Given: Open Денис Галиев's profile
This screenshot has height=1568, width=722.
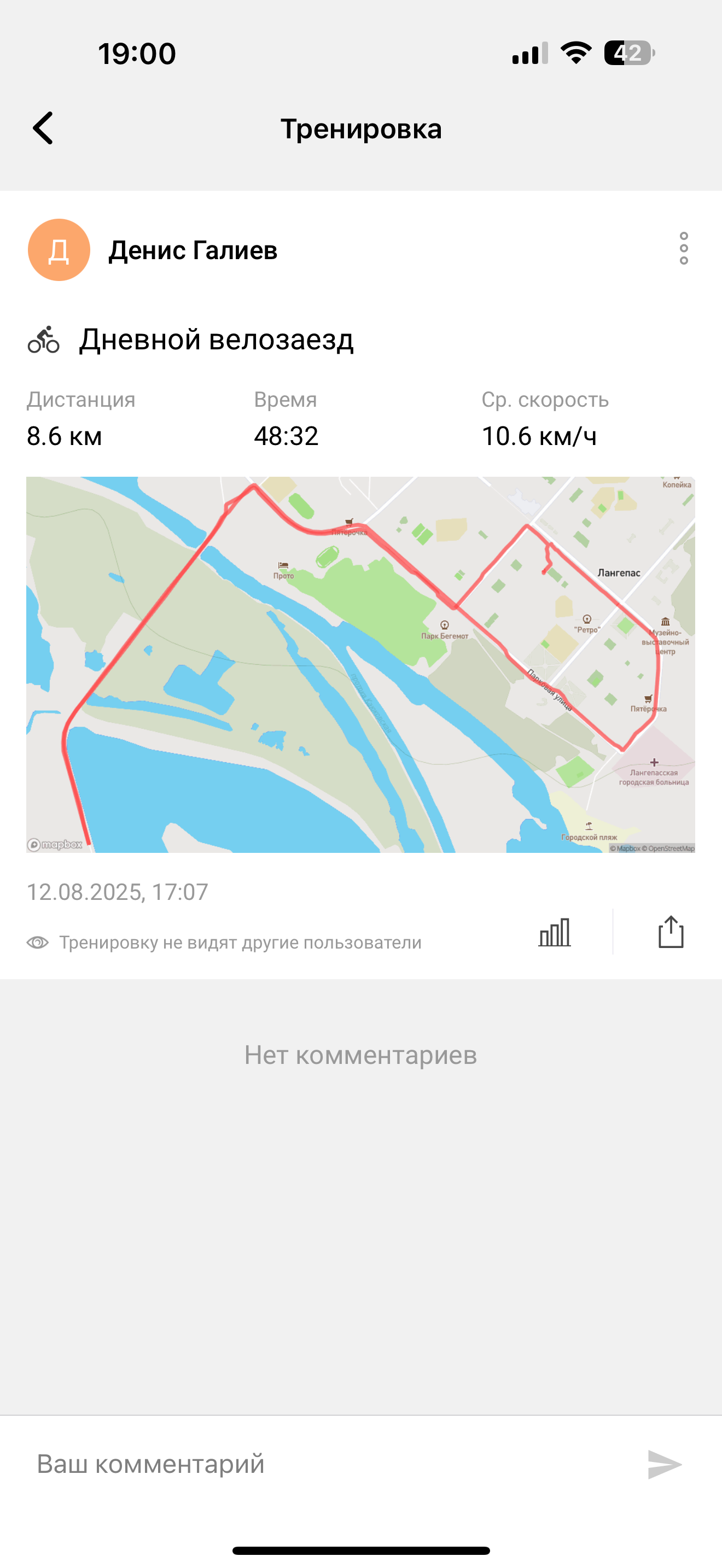Looking at the screenshot, I should [x=193, y=250].
